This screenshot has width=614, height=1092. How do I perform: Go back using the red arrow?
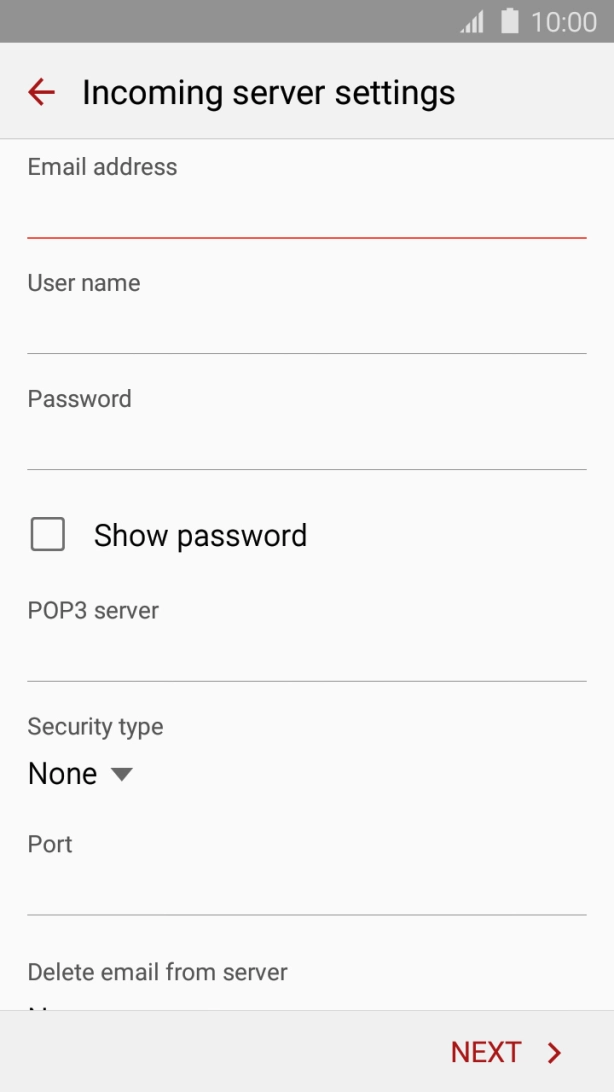click(41, 92)
